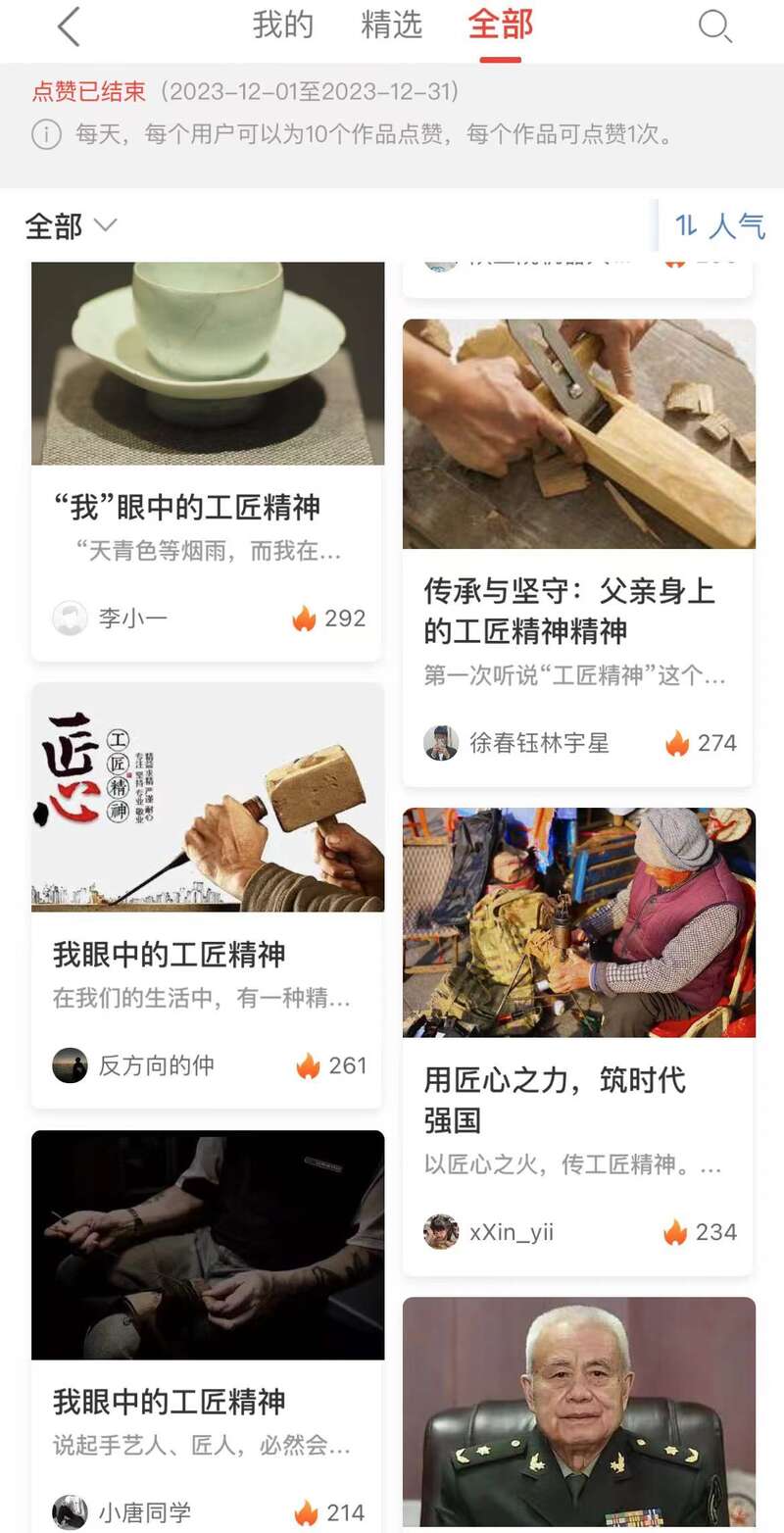The height and width of the screenshot is (1533, 784).
Task: Select the 全部 top tab
Action: (x=500, y=25)
